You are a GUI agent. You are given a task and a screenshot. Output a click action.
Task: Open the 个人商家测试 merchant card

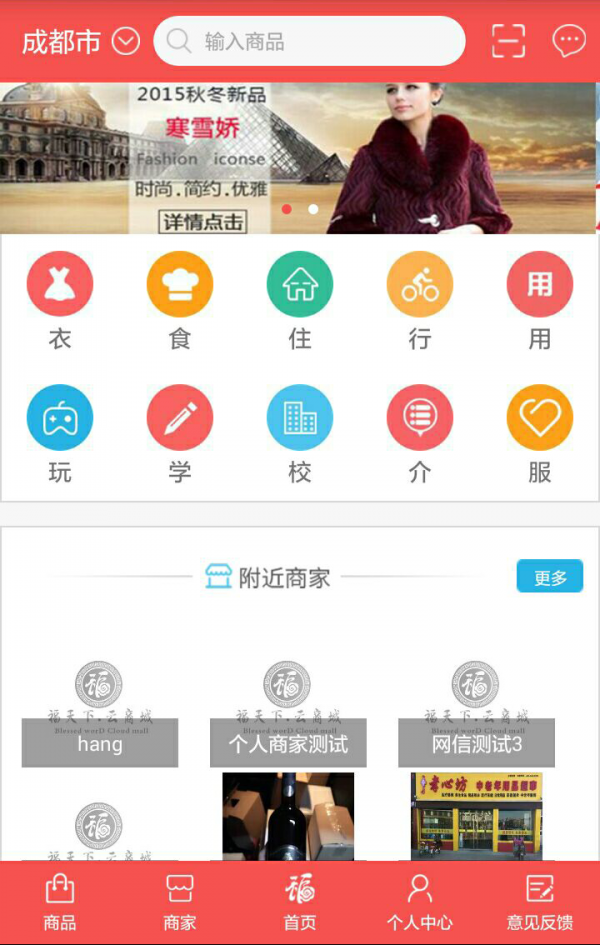point(288,710)
